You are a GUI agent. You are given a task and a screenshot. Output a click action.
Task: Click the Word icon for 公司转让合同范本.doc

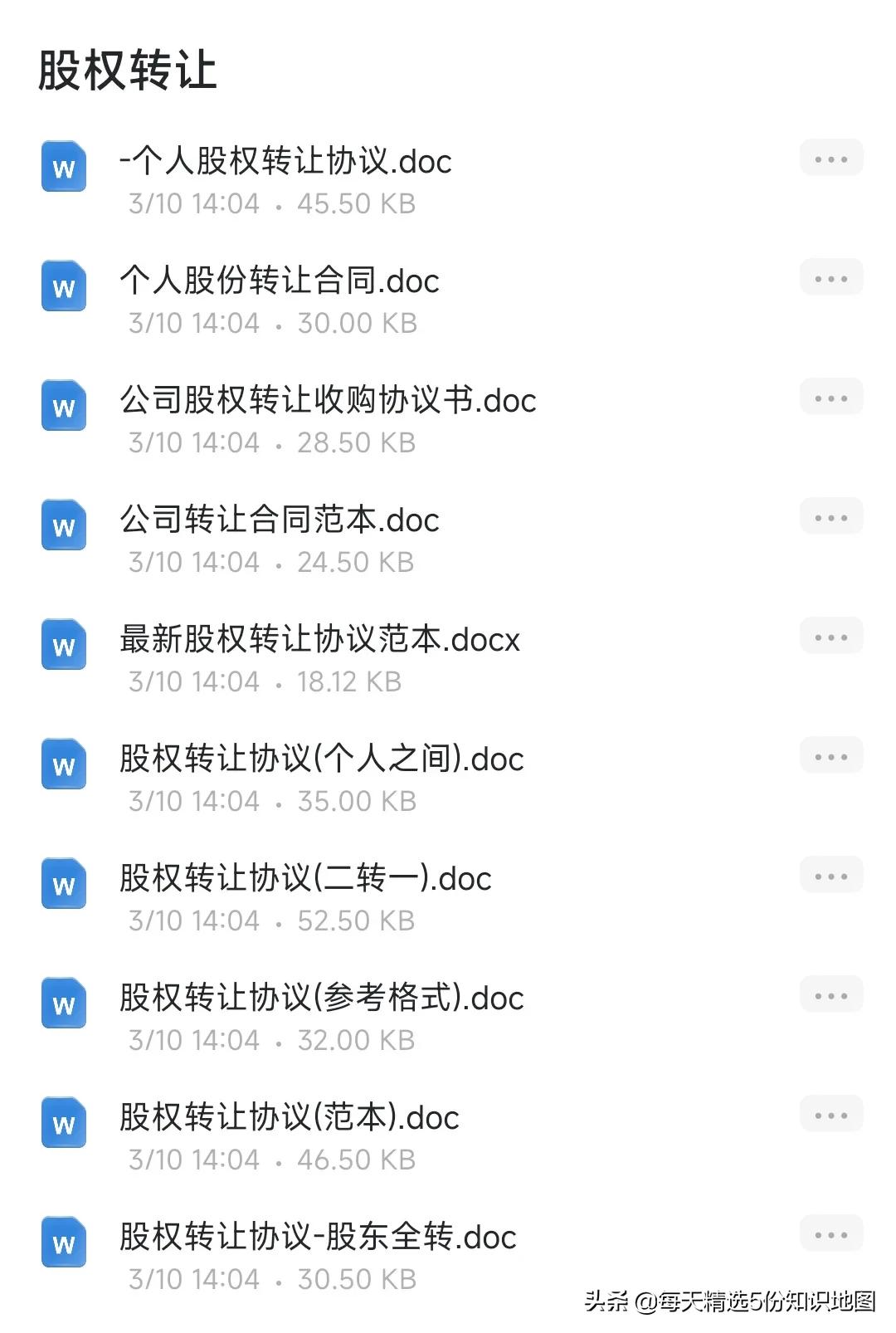(62, 526)
